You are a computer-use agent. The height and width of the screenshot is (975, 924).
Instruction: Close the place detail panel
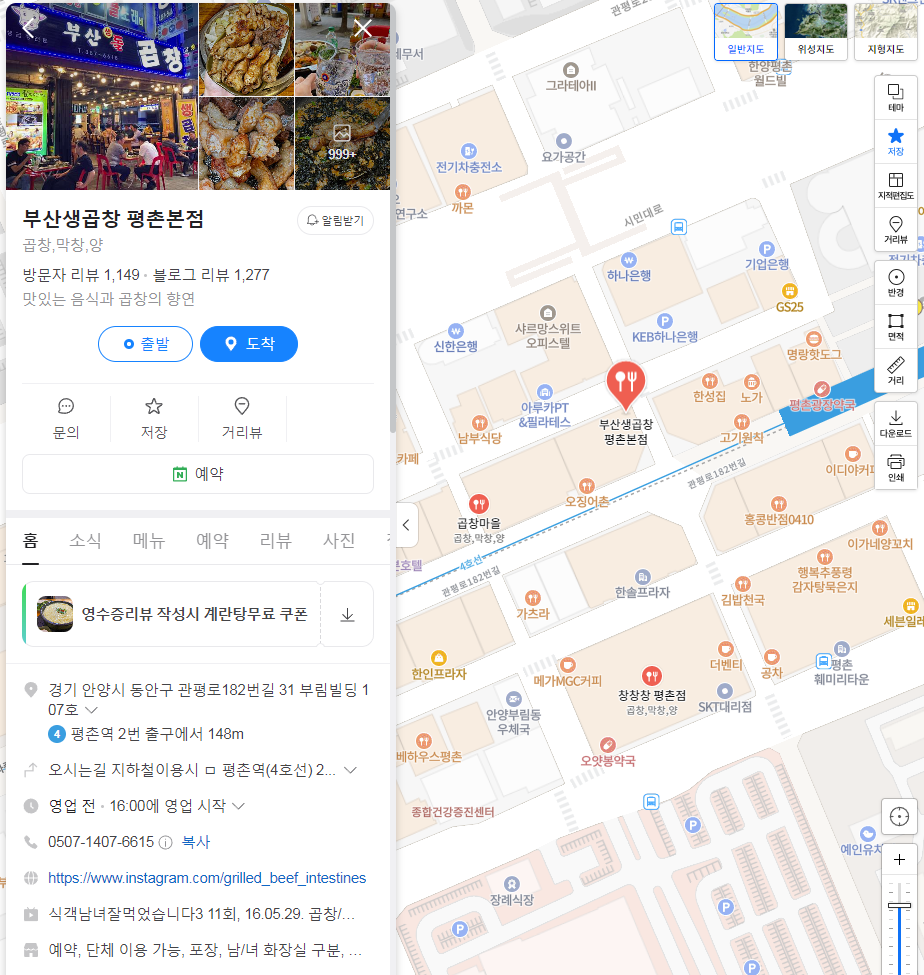pyautogui.click(x=363, y=28)
